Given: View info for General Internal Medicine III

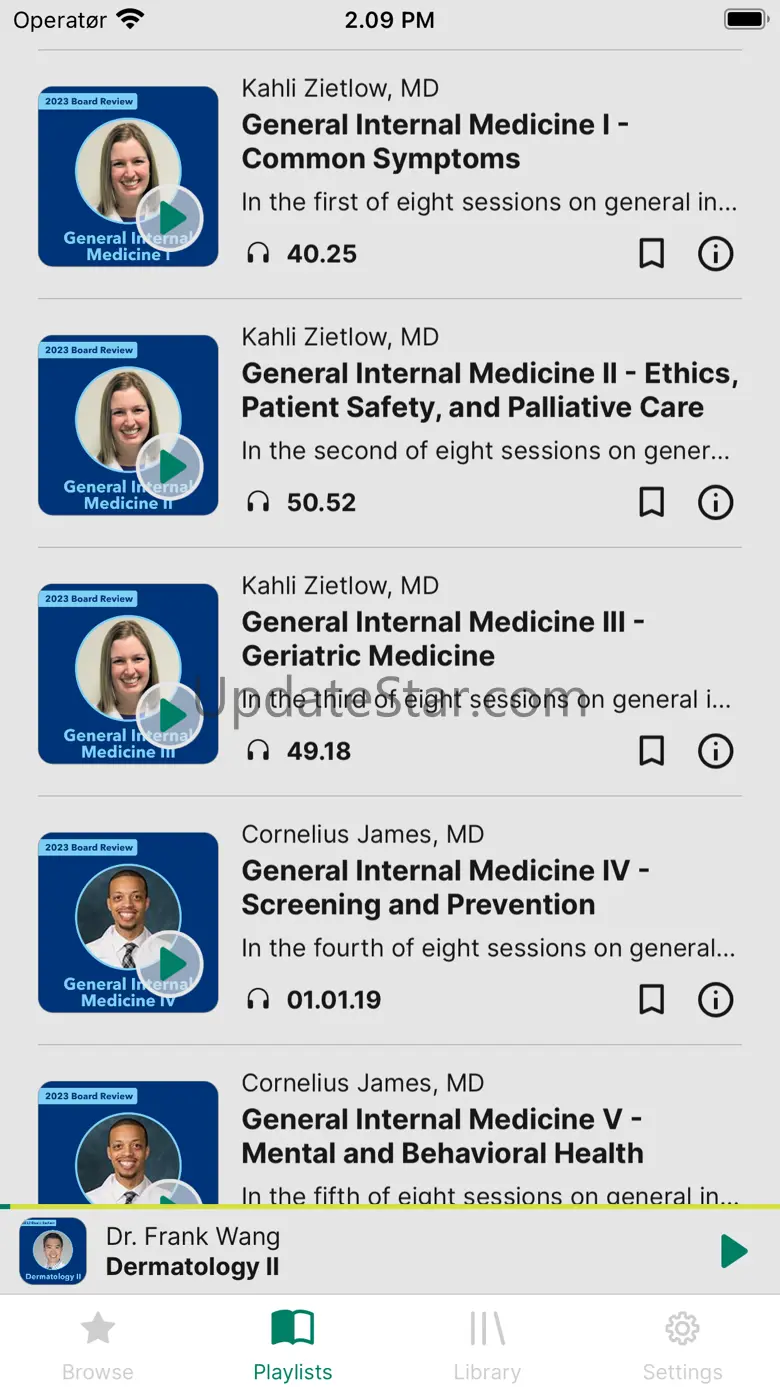Looking at the screenshot, I should coord(715,751).
